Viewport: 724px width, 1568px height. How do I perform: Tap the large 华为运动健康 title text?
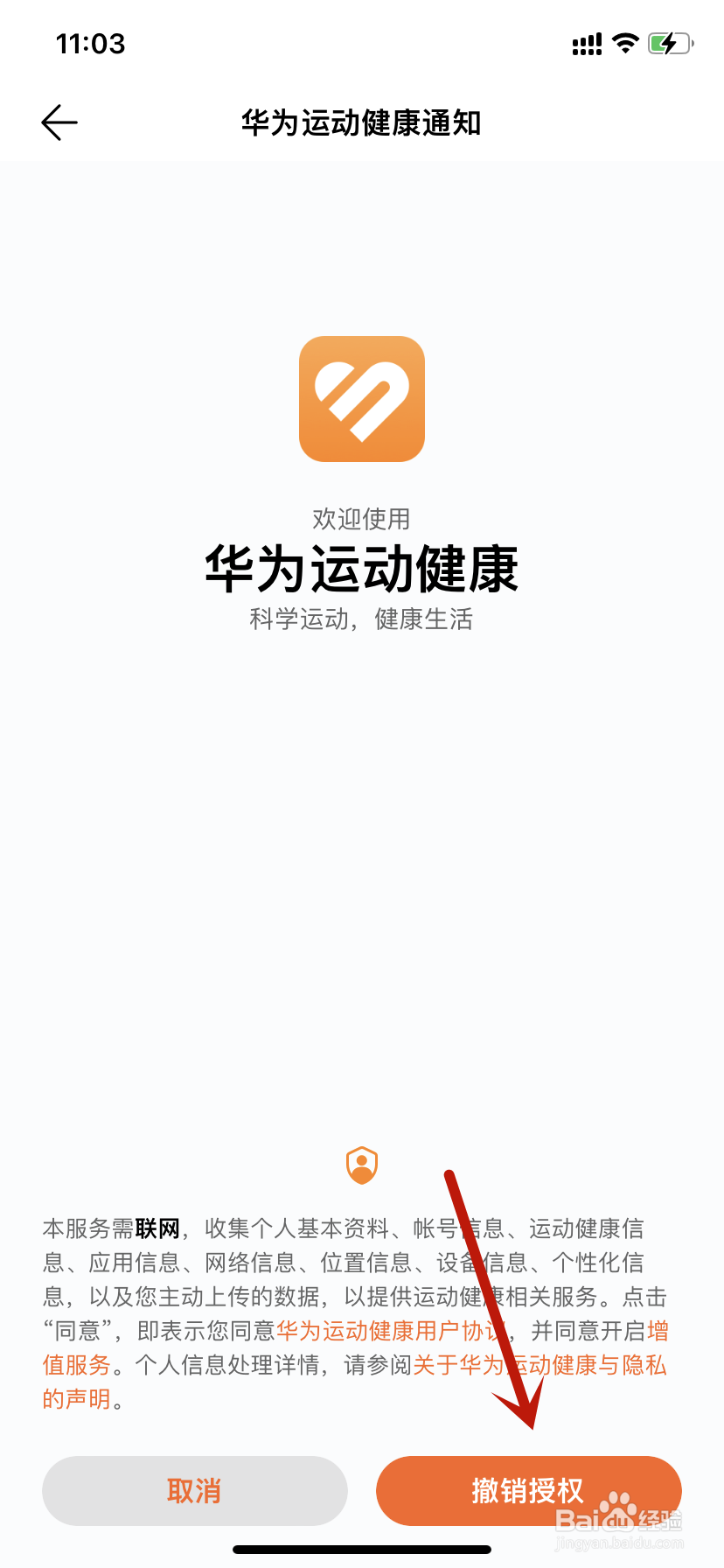click(361, 569)
